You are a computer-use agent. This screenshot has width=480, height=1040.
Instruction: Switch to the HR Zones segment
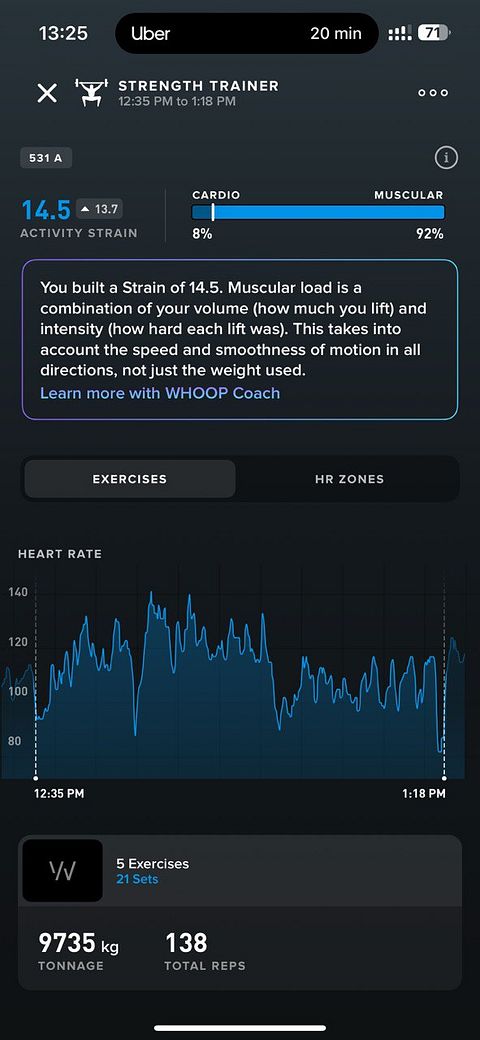[349, 479]
